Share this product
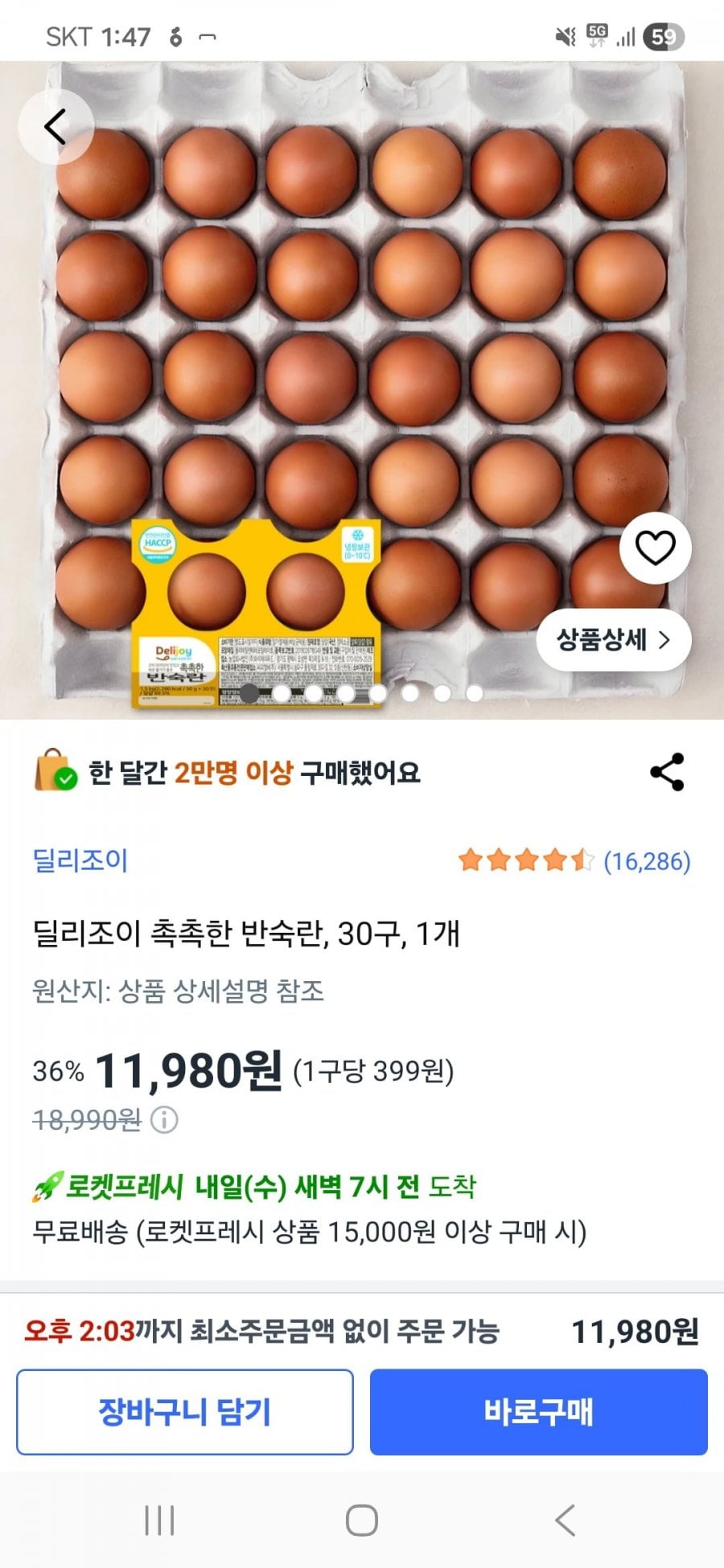The image size is (724, 1568). [x=667, y=772]
